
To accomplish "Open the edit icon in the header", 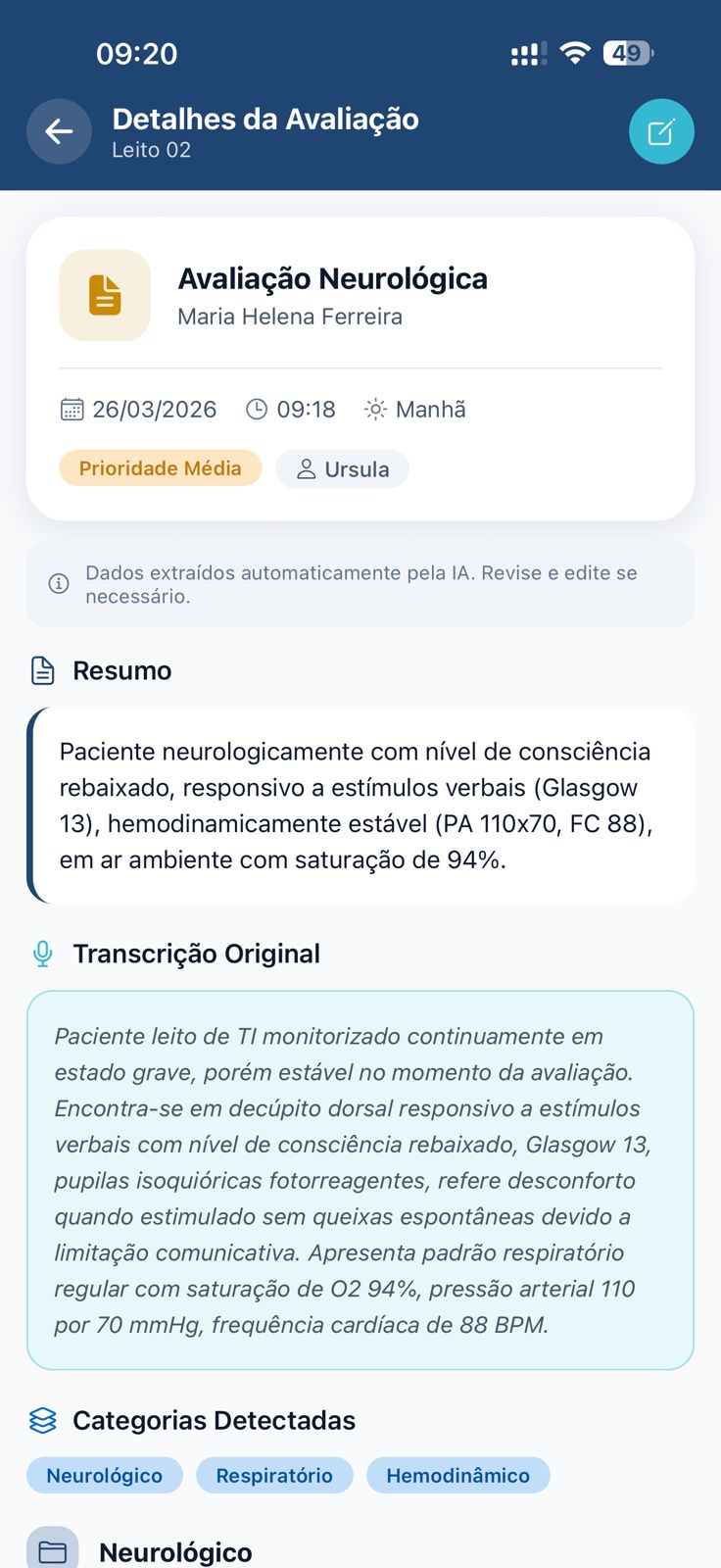I will (x=661, y=131).
